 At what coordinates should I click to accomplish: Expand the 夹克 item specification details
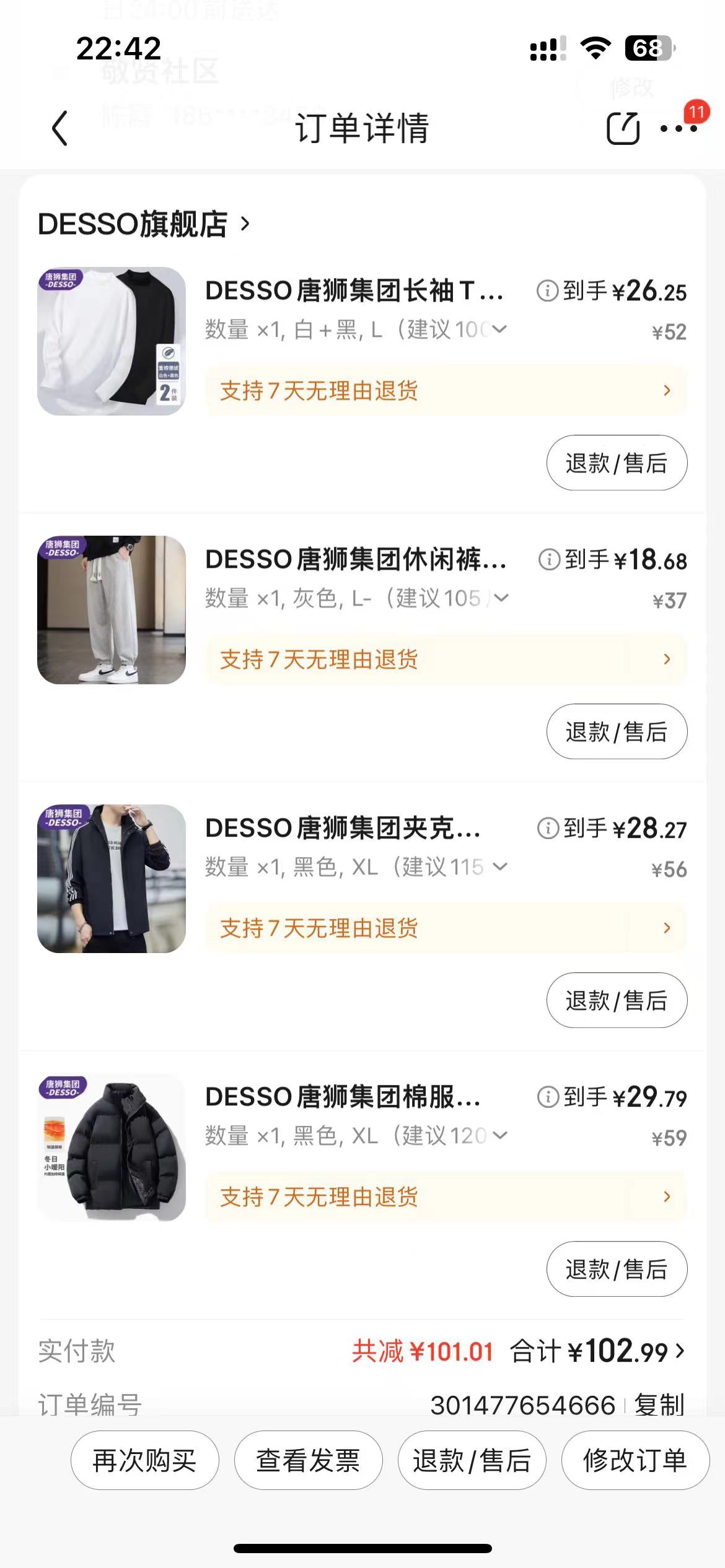(x=501, y=866)
